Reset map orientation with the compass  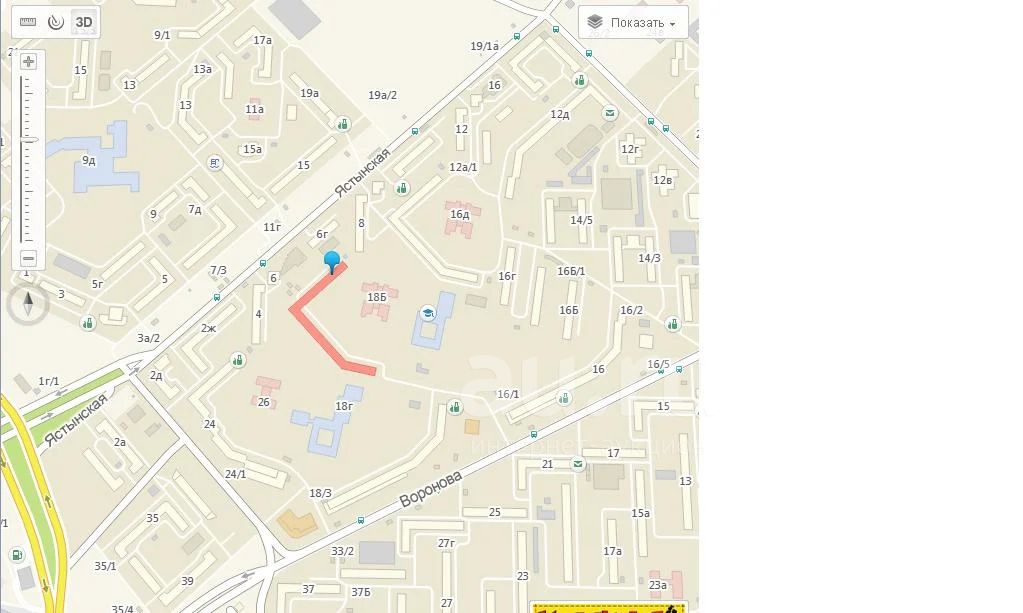pyautogui.click(x=28, y=303)
